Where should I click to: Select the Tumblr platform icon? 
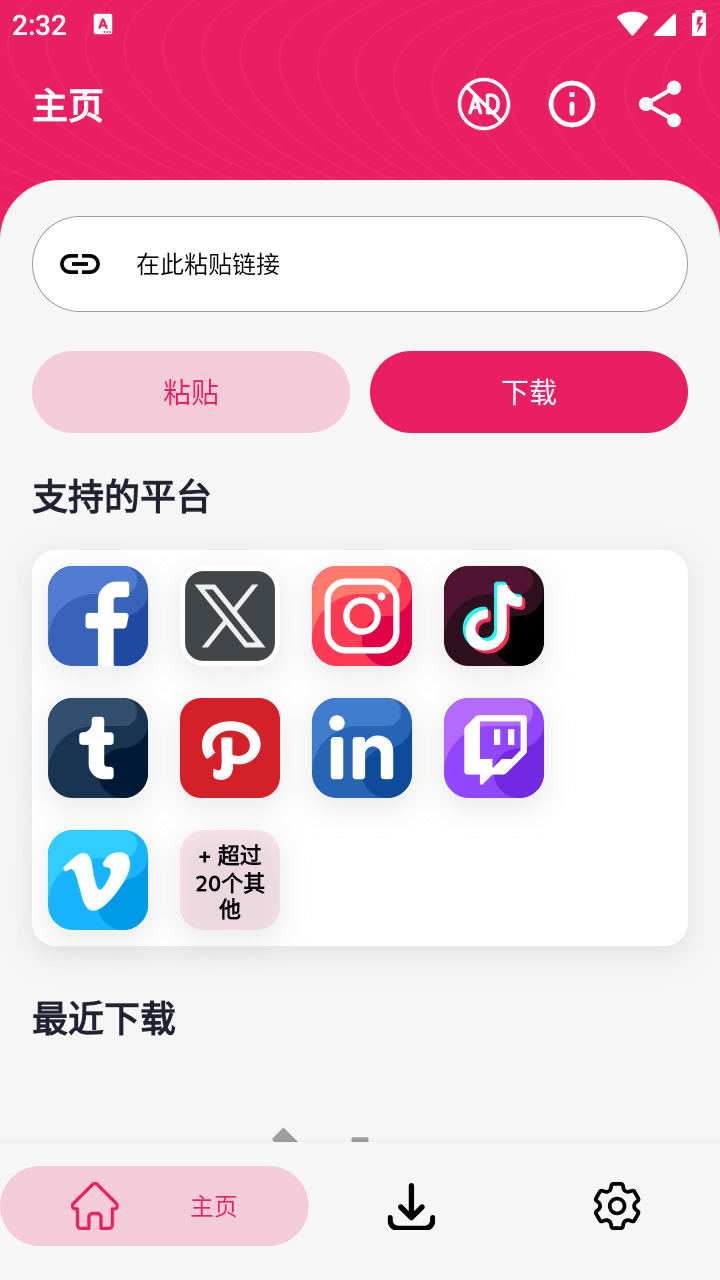pyautogui.click(x=97, y=747)
